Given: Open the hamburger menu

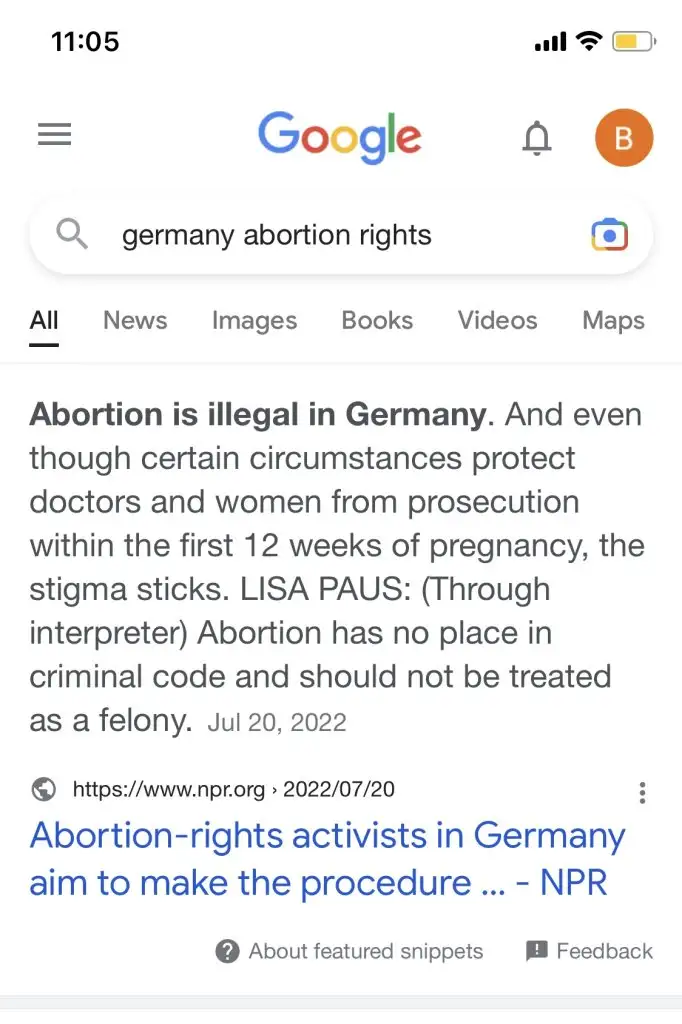Looking at the screenshot, I should click(54, 135).
